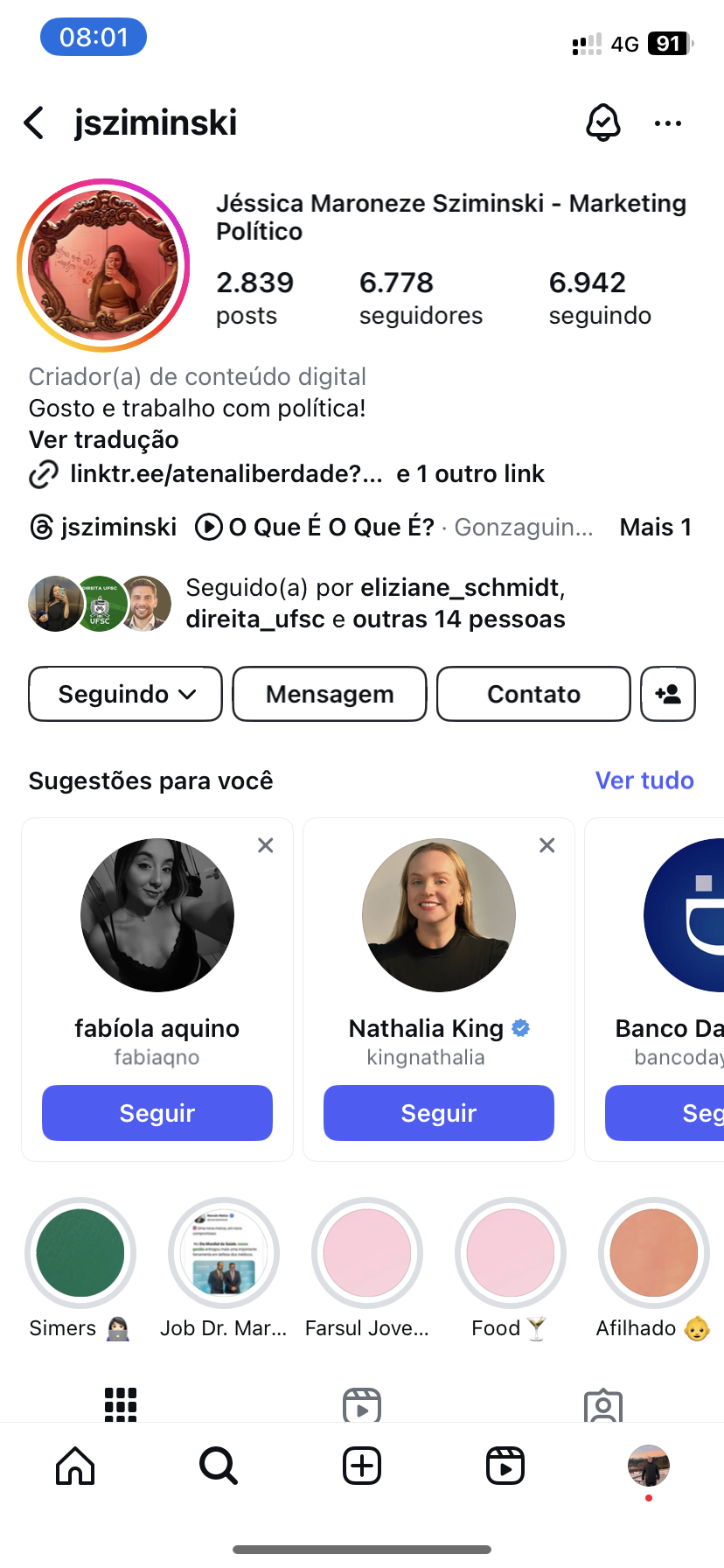Viewport: 724px width, 1568px height.
Task: Tap Ver tradução to translate bio
Action: 104,440
